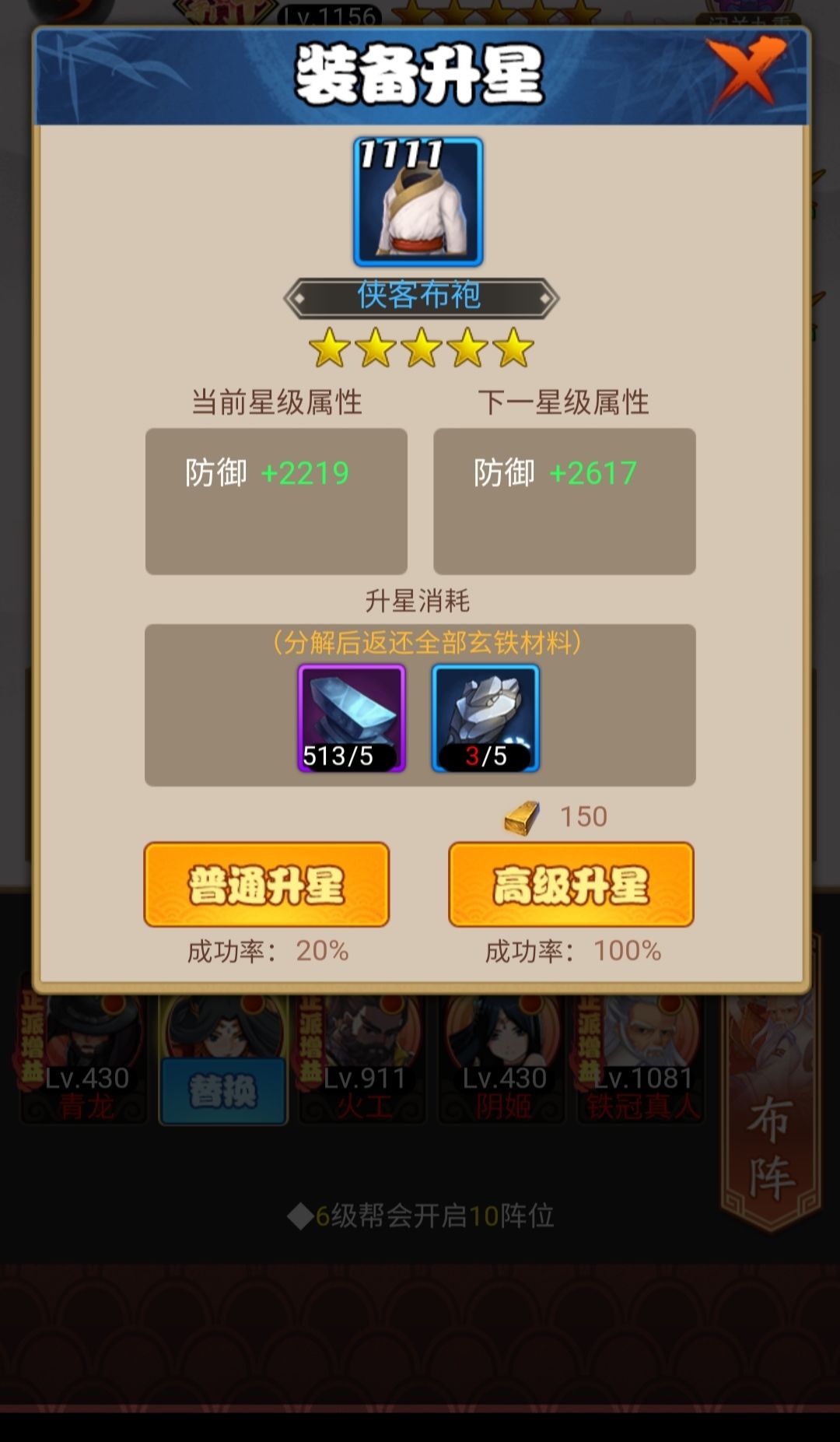Screen dimensions: 840x1442
Task: Select the 阴姬 hero portrait
Action: pos(502,1043)
